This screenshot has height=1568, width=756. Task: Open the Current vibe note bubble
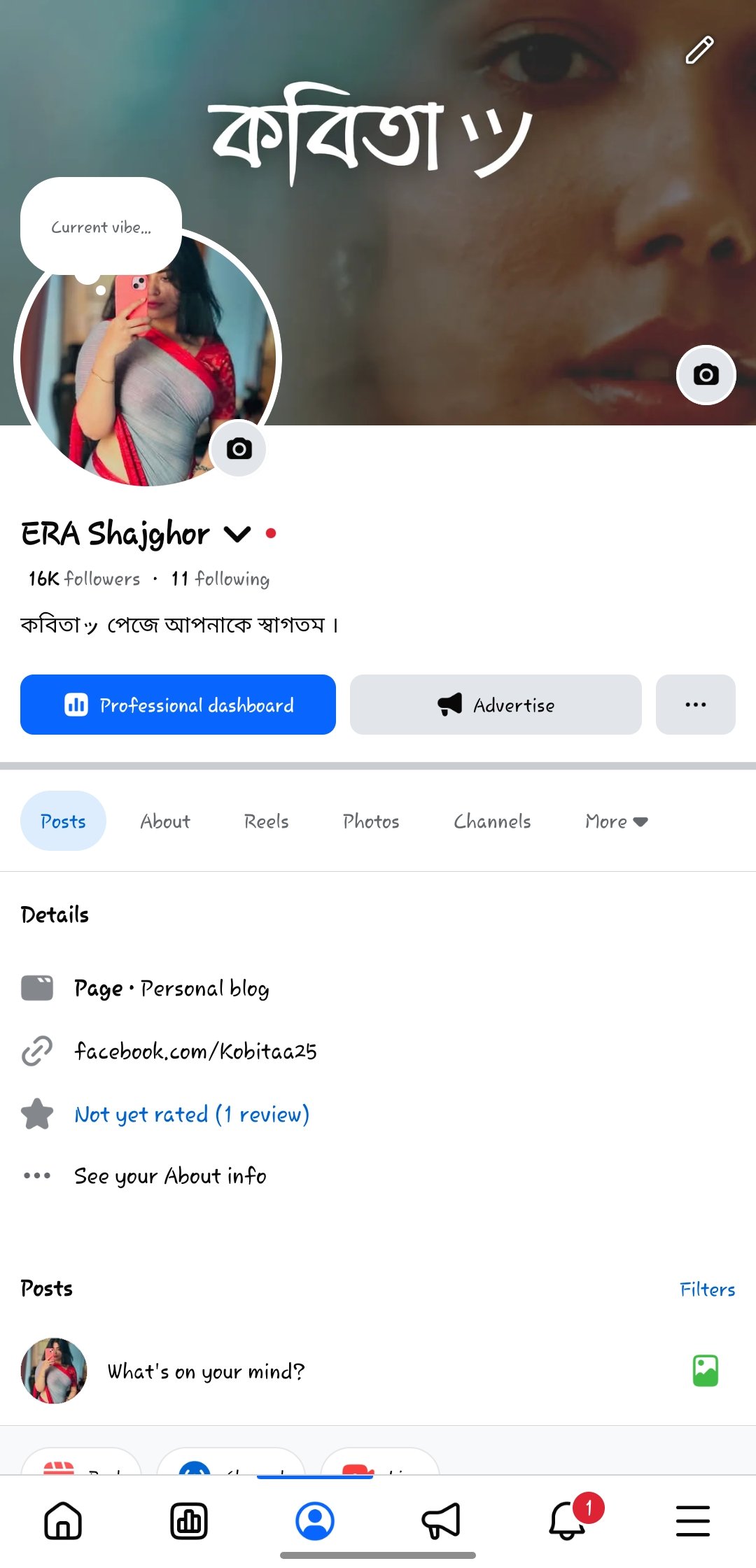point(101,227)
